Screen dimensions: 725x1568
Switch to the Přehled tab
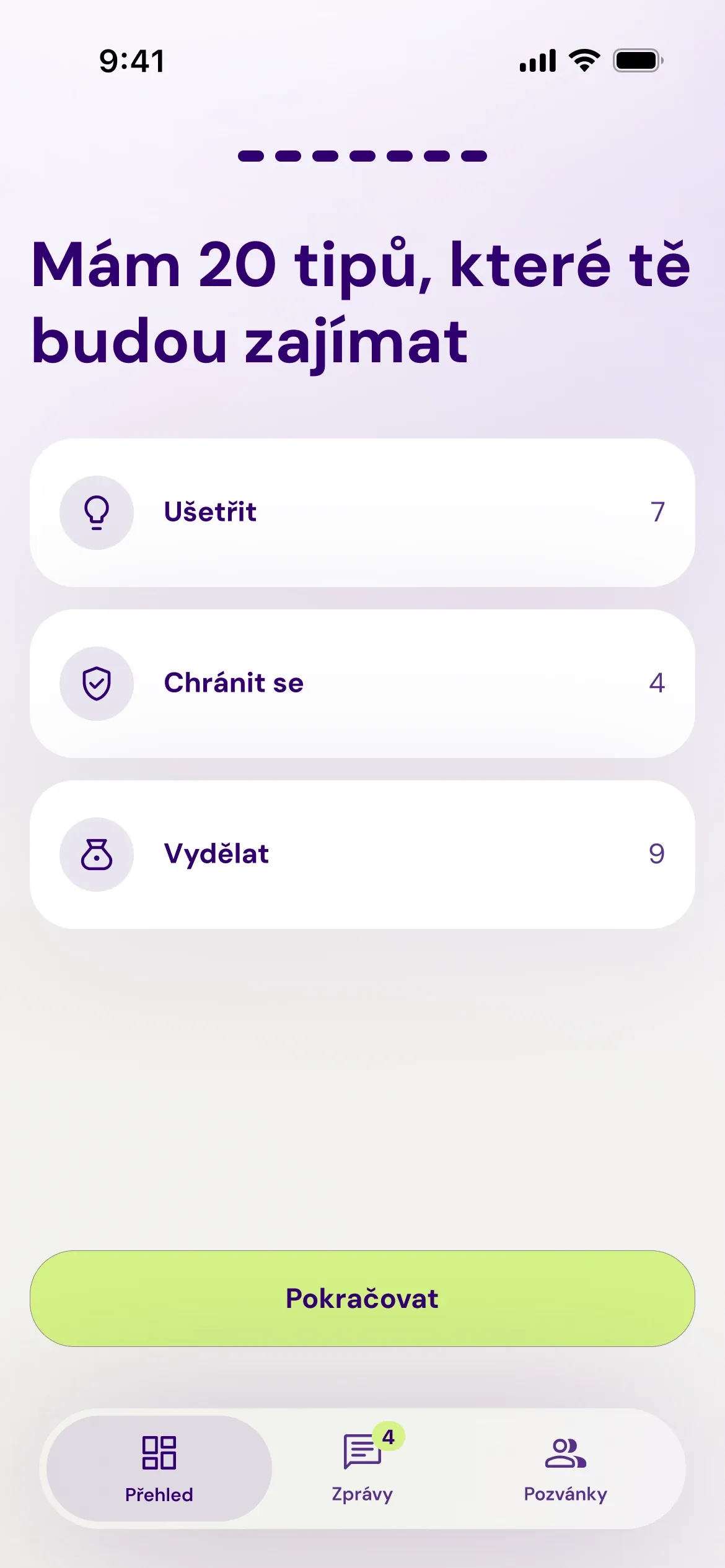[x=159, y=1468]
